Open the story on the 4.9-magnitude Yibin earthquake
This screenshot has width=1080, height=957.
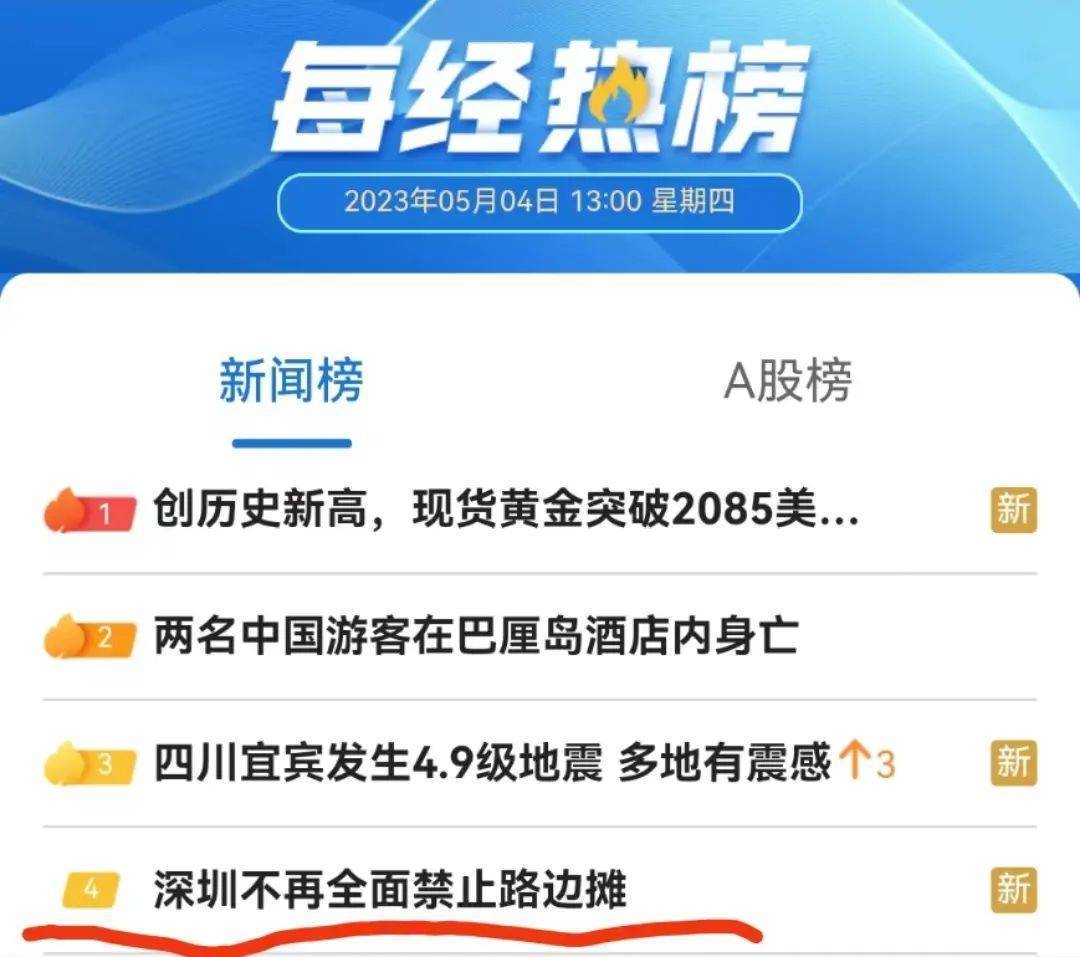tap(492, 764)
